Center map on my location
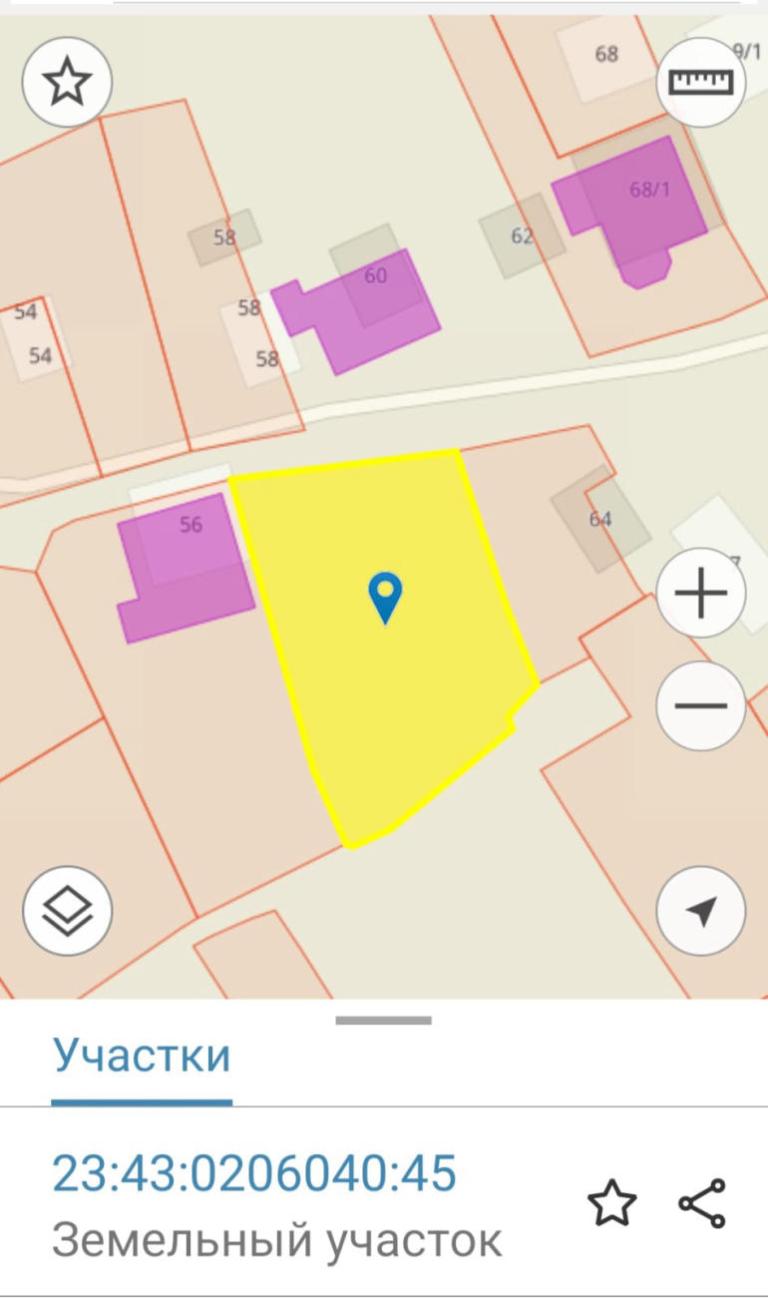The height and width of the screenshot is (1298, 768). [x=701, y=911]
